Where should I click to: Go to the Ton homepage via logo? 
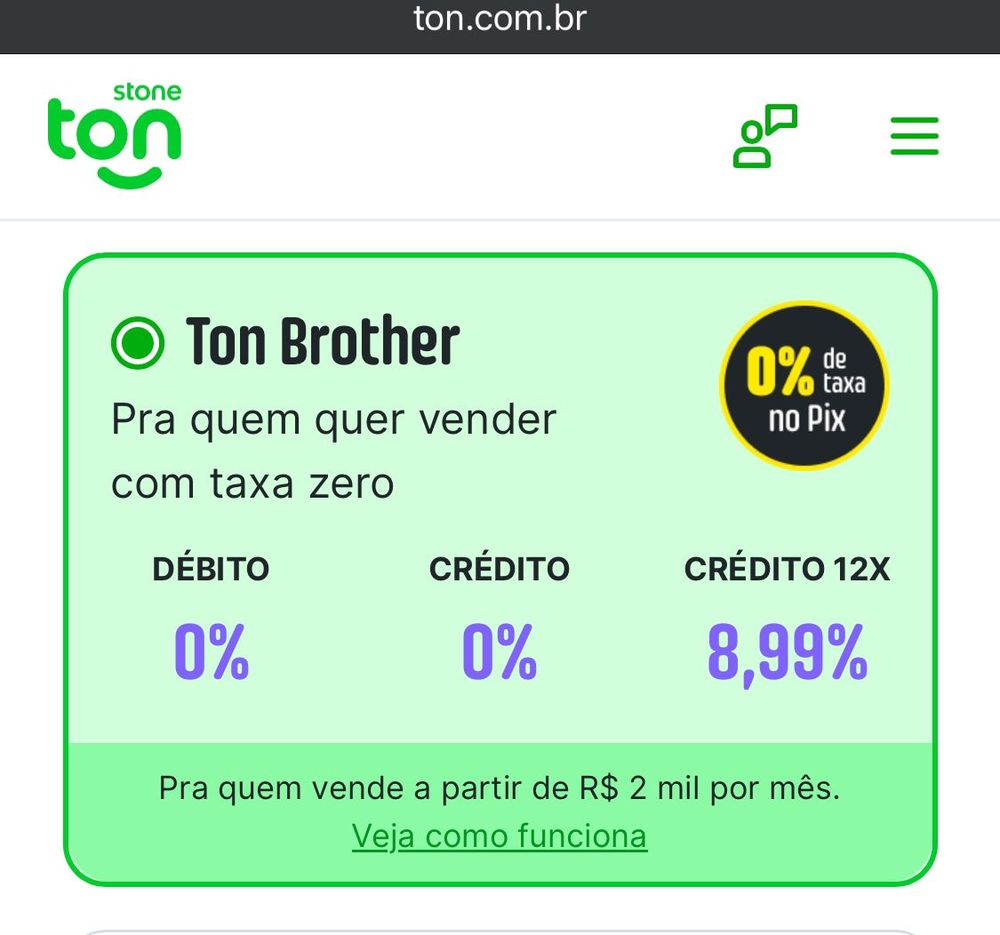tap(115, 135)
